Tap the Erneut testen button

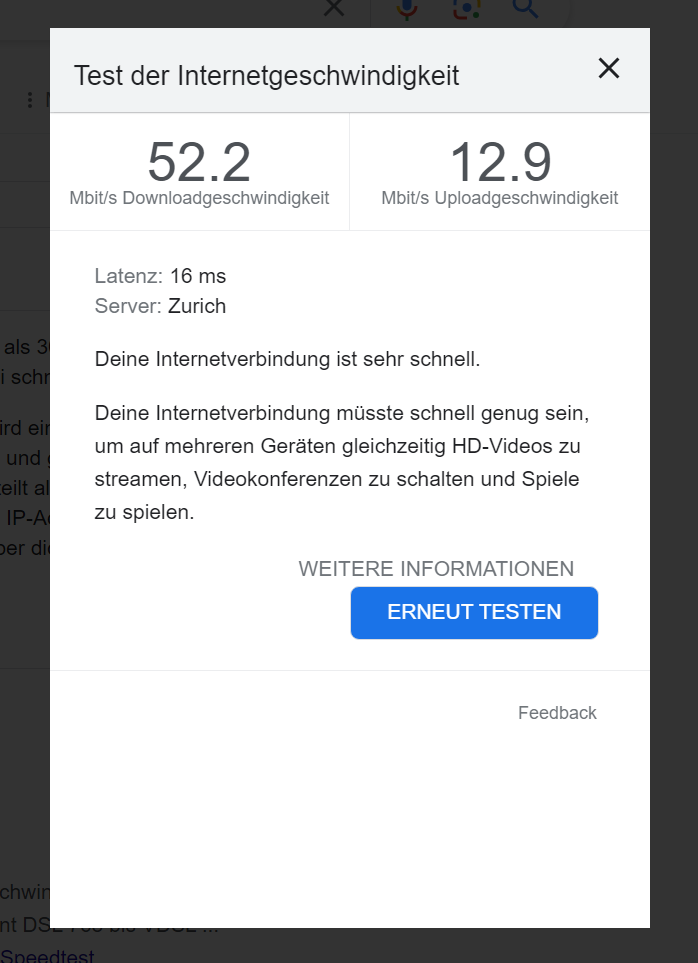click(x=474, y=612)
